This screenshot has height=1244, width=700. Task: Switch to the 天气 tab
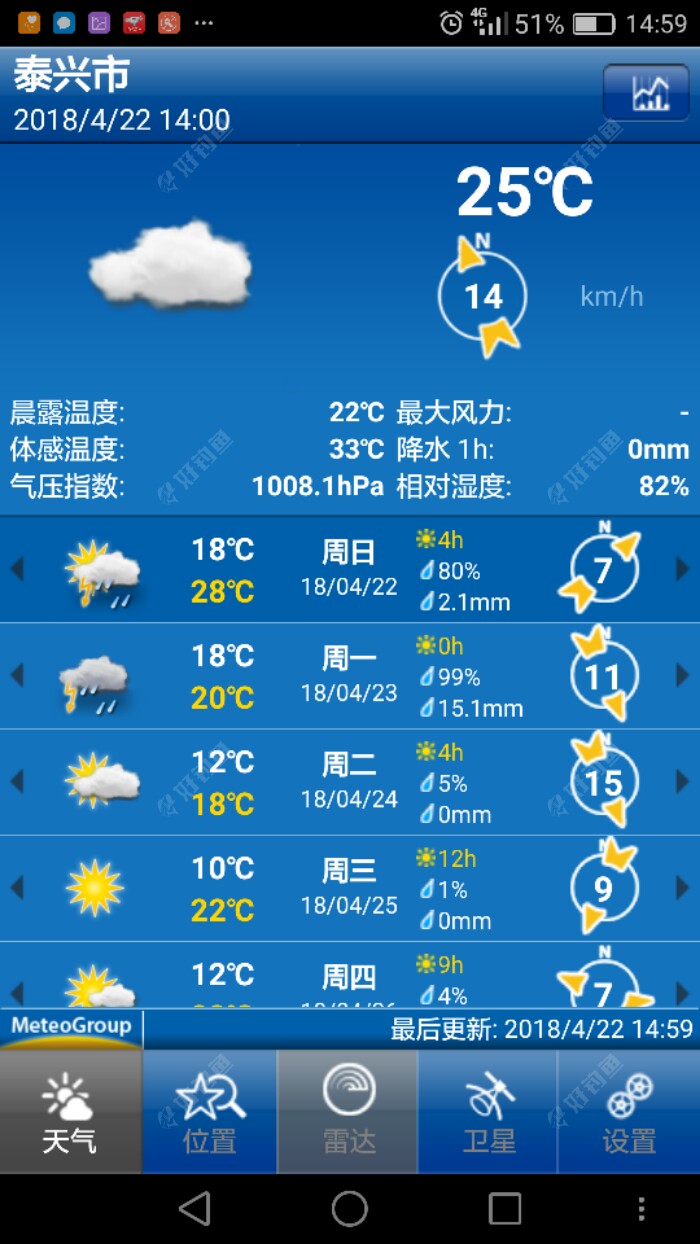click(x=70, y=1112)
